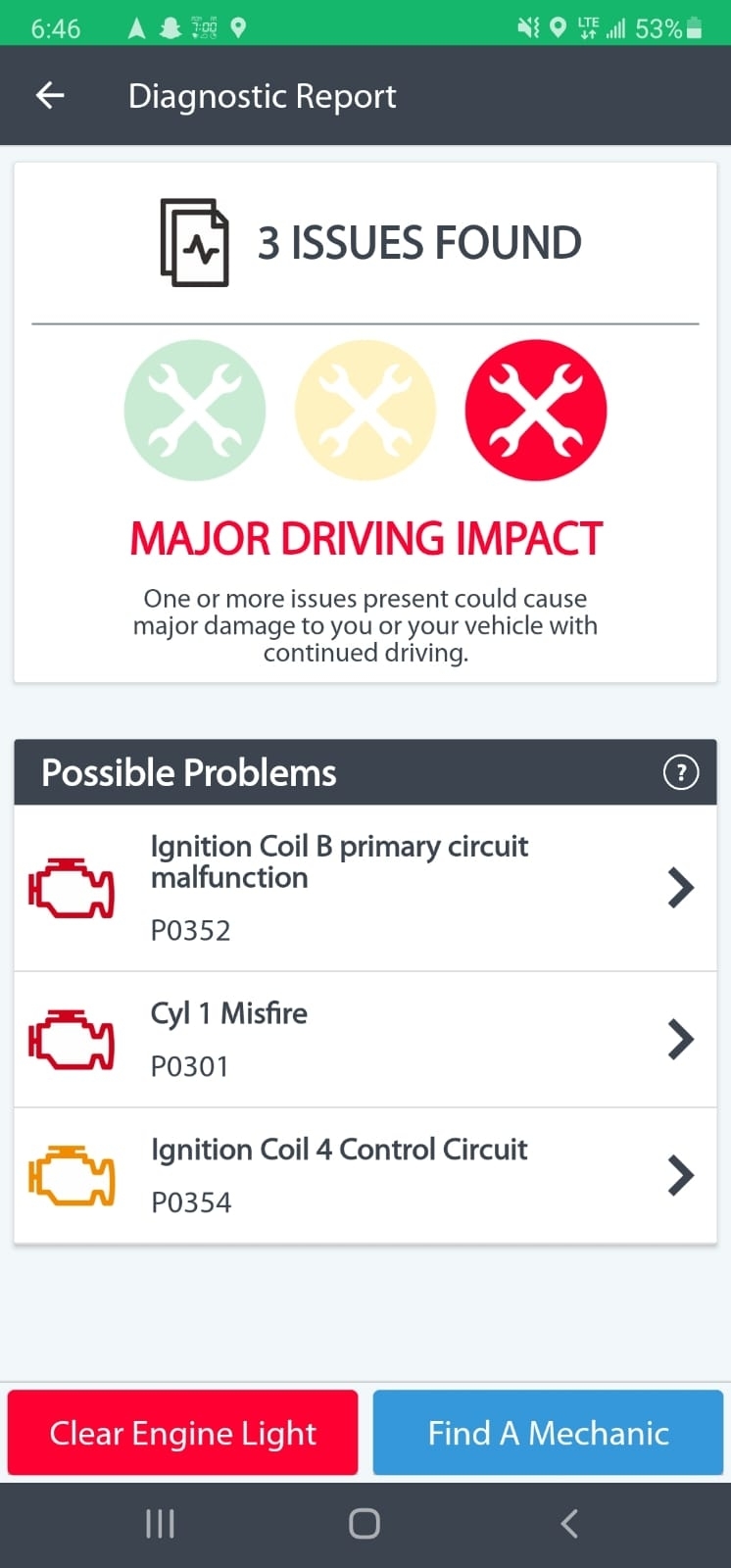Open Ignition Coil 4 Control Circuit P0354

coord(365,1175)
